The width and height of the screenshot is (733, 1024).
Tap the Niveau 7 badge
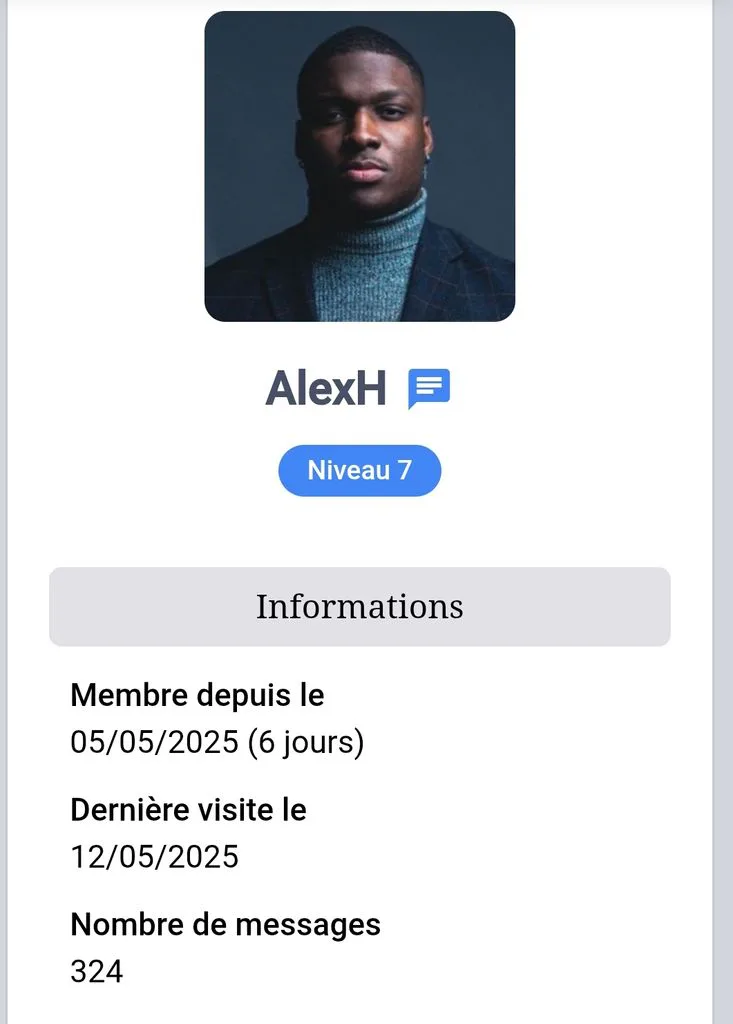tap(360, 470)
